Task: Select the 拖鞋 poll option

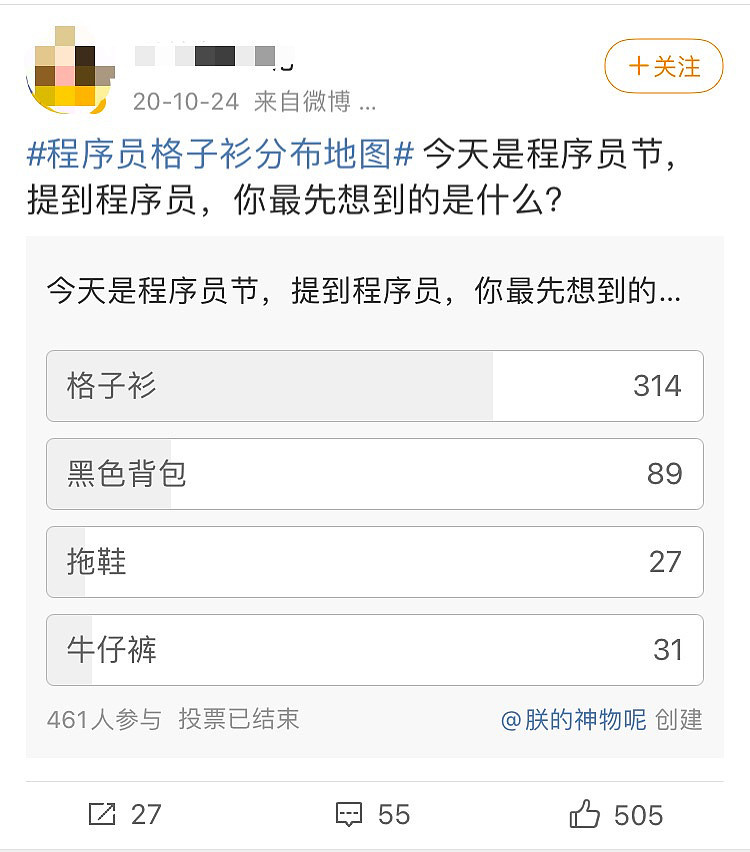Action: tap(374, 562)
